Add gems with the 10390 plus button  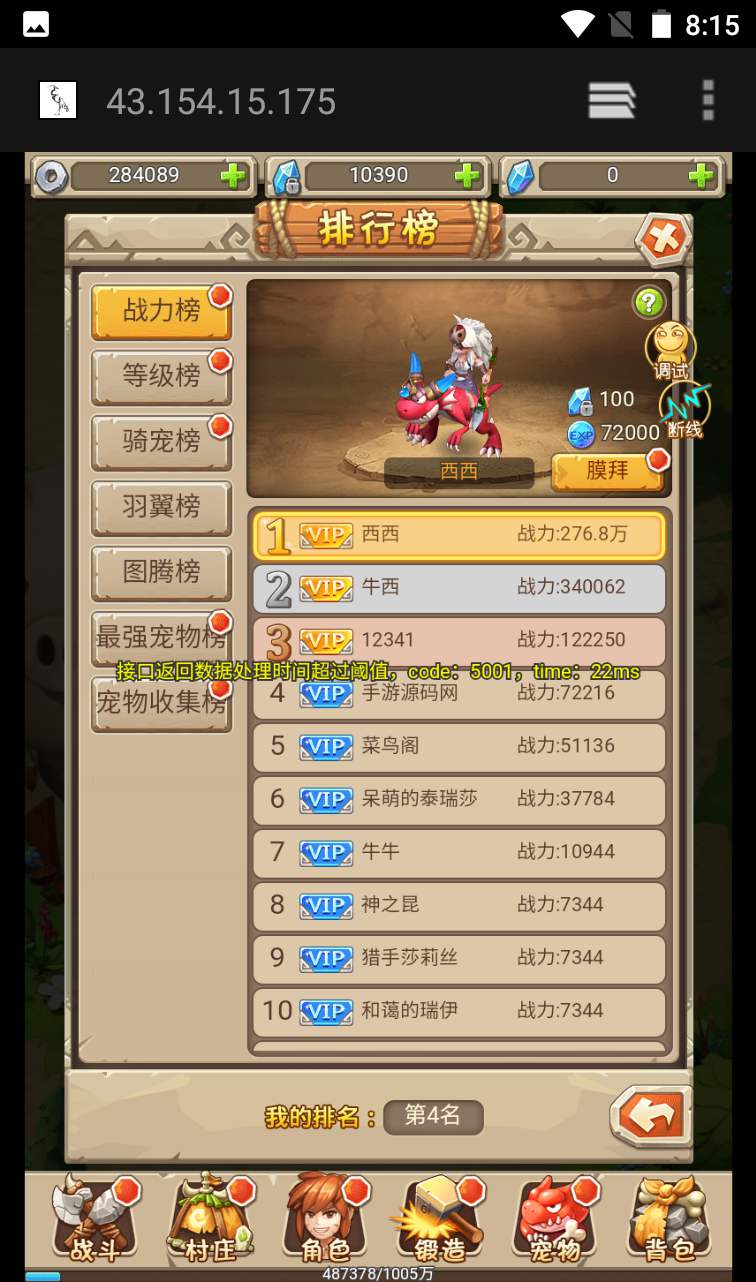[x=467, y=176]
